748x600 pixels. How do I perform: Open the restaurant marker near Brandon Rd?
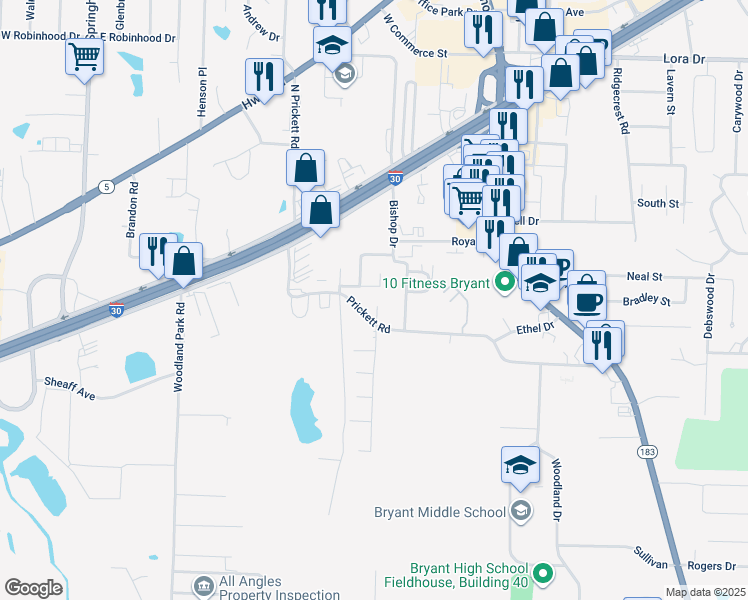pyautogui.click(x=157, y=252)
